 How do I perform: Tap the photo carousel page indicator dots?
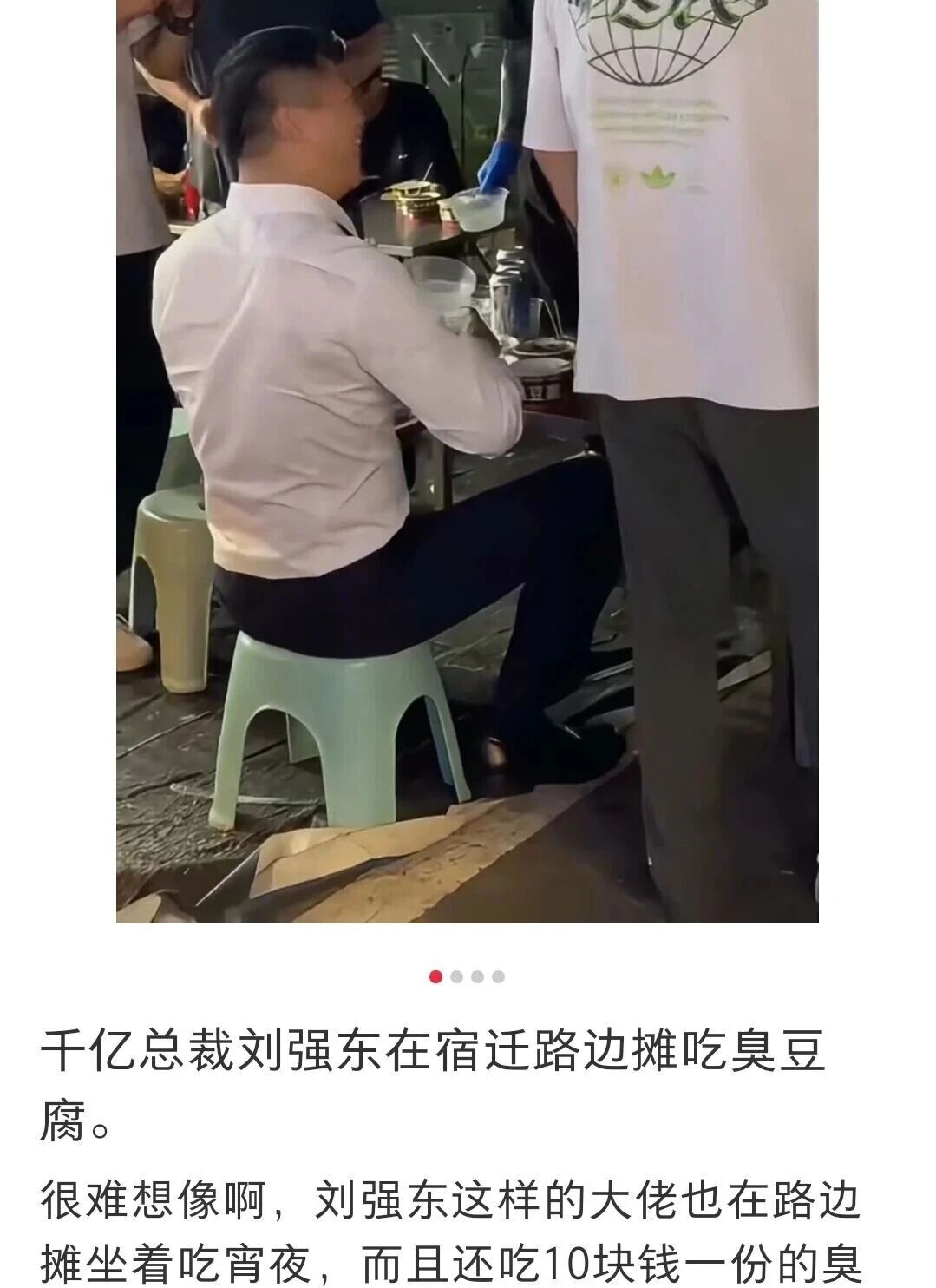tap(467, 976)
